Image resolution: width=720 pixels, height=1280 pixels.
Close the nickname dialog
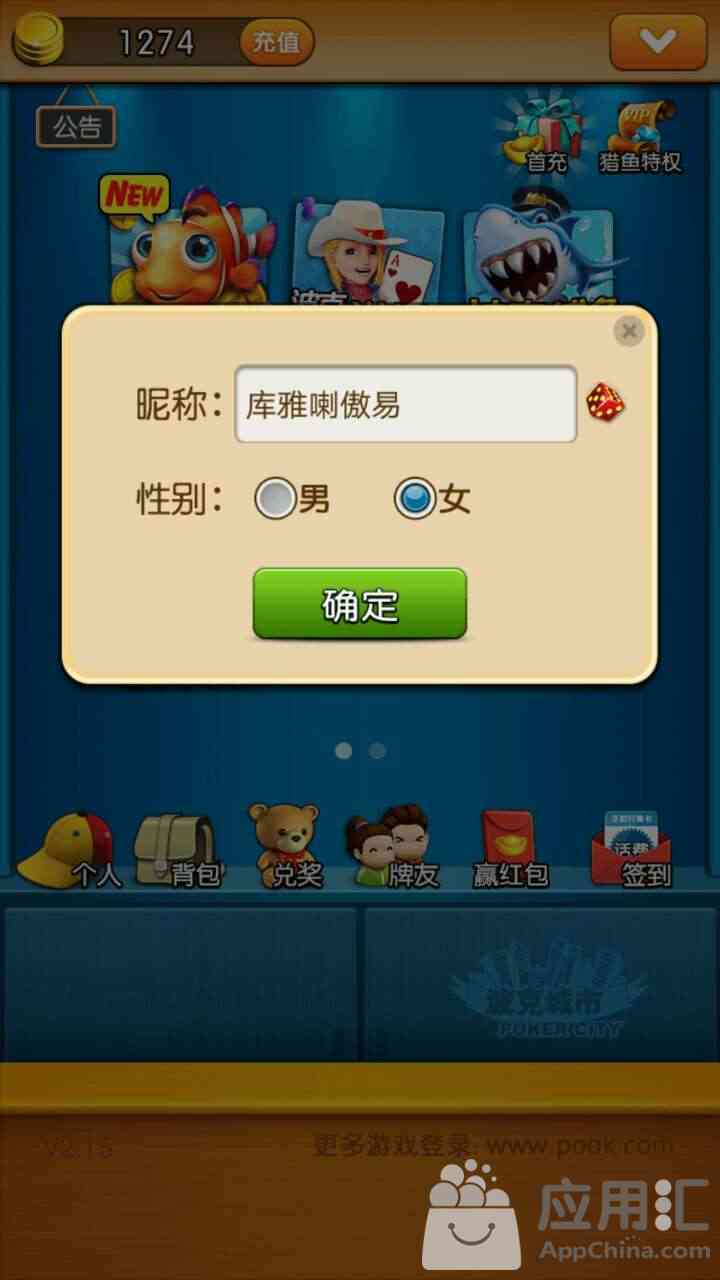628,331
